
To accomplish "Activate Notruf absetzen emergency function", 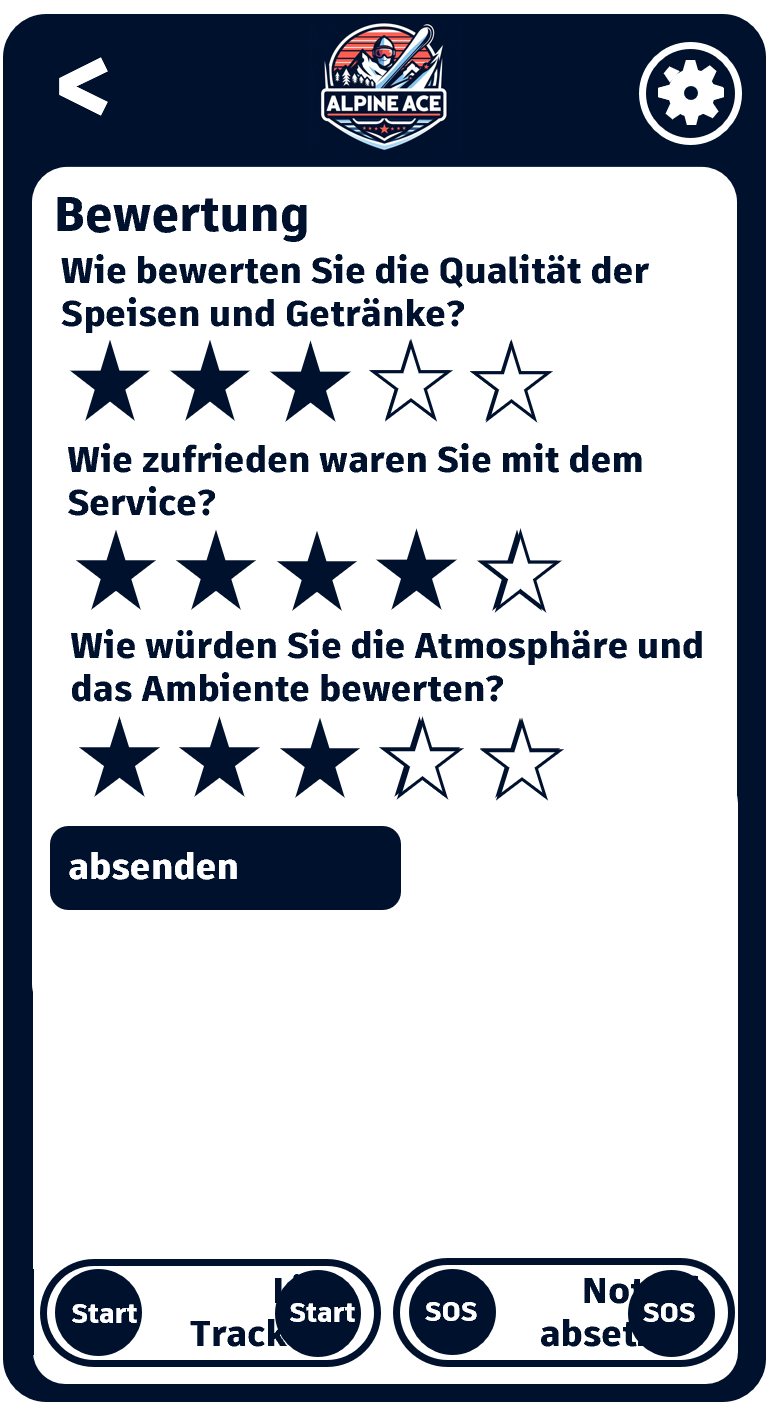I will click(565, 1312).
